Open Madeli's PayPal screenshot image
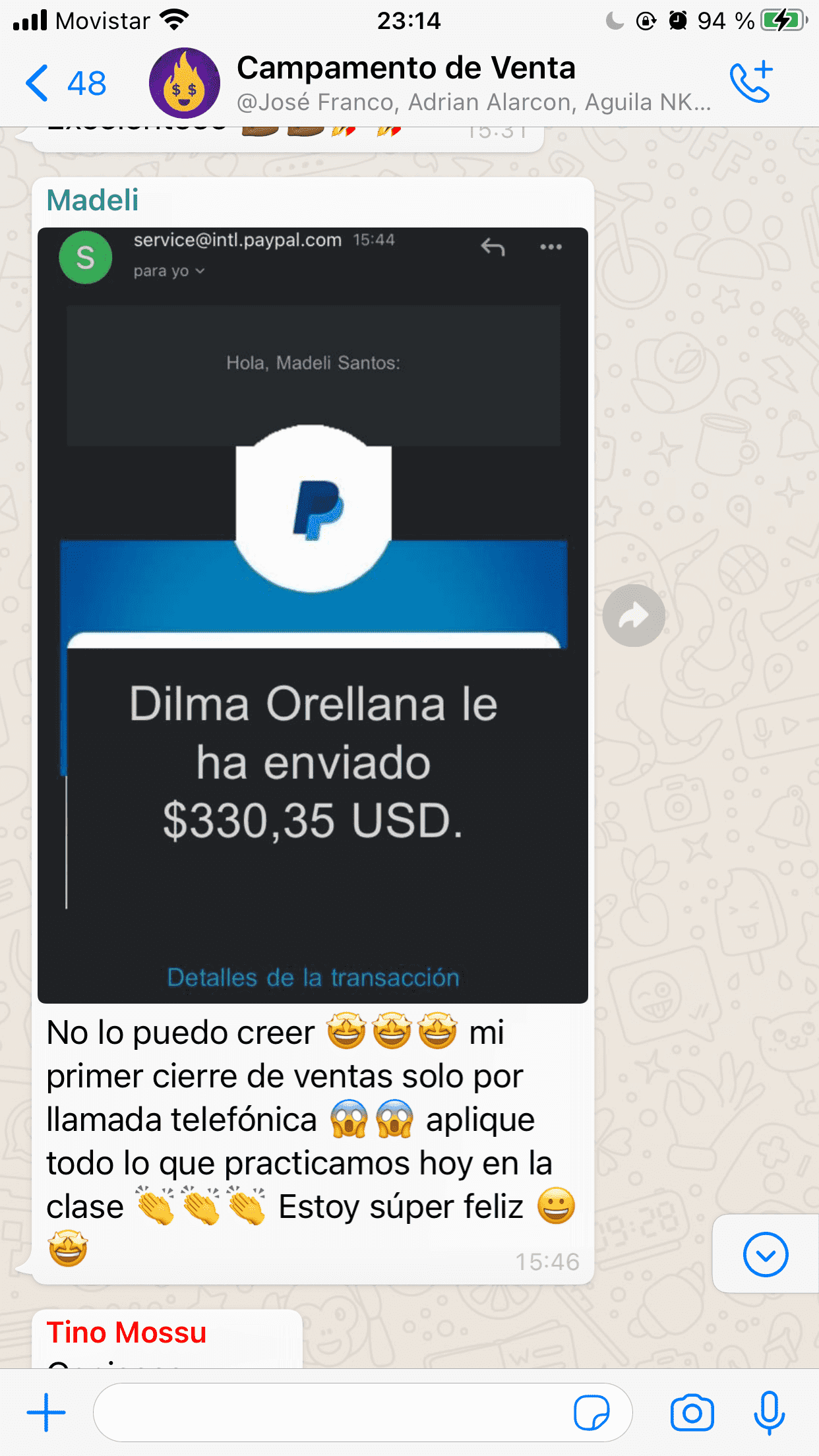The width and height of the screenshot is (819, 1456). 313,615
